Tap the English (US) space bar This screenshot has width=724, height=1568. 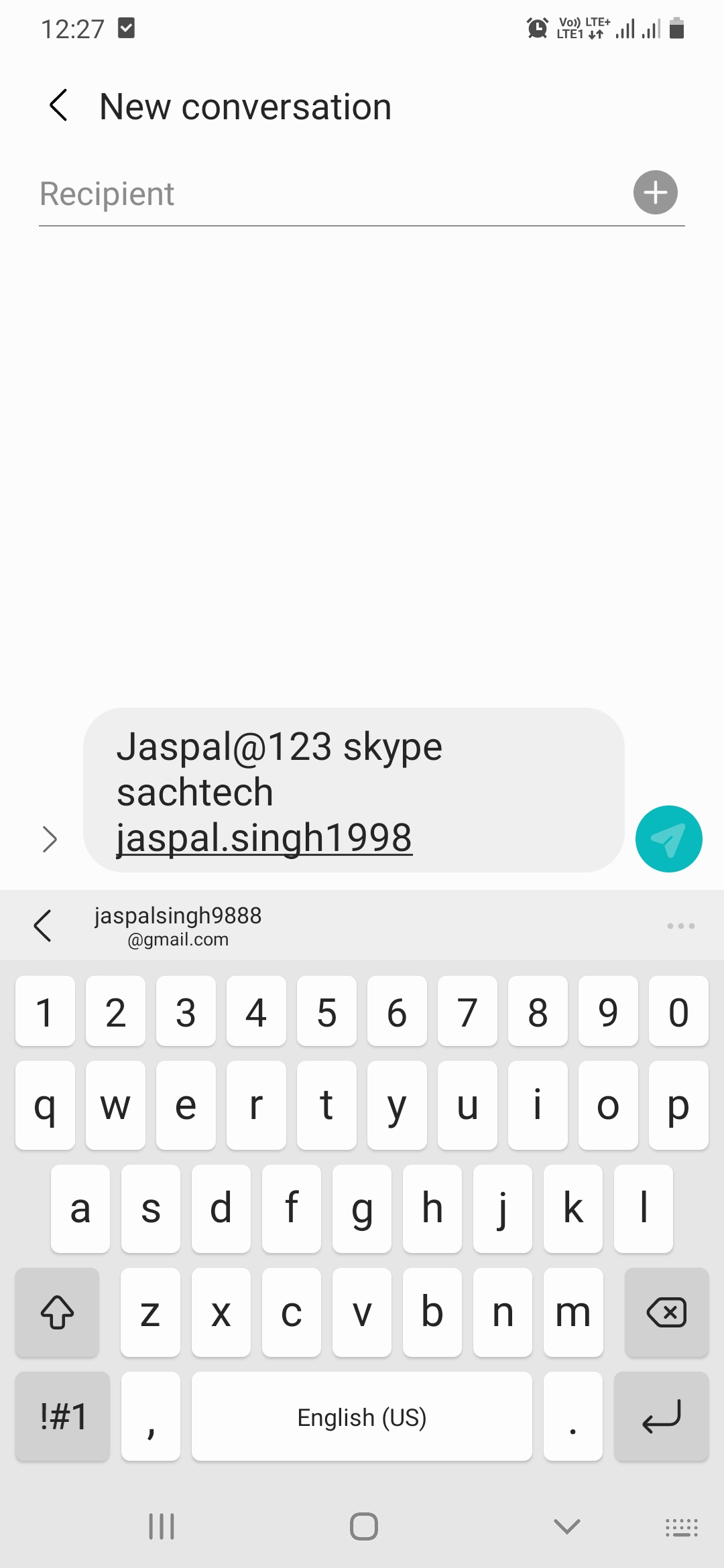(362, 1417)
